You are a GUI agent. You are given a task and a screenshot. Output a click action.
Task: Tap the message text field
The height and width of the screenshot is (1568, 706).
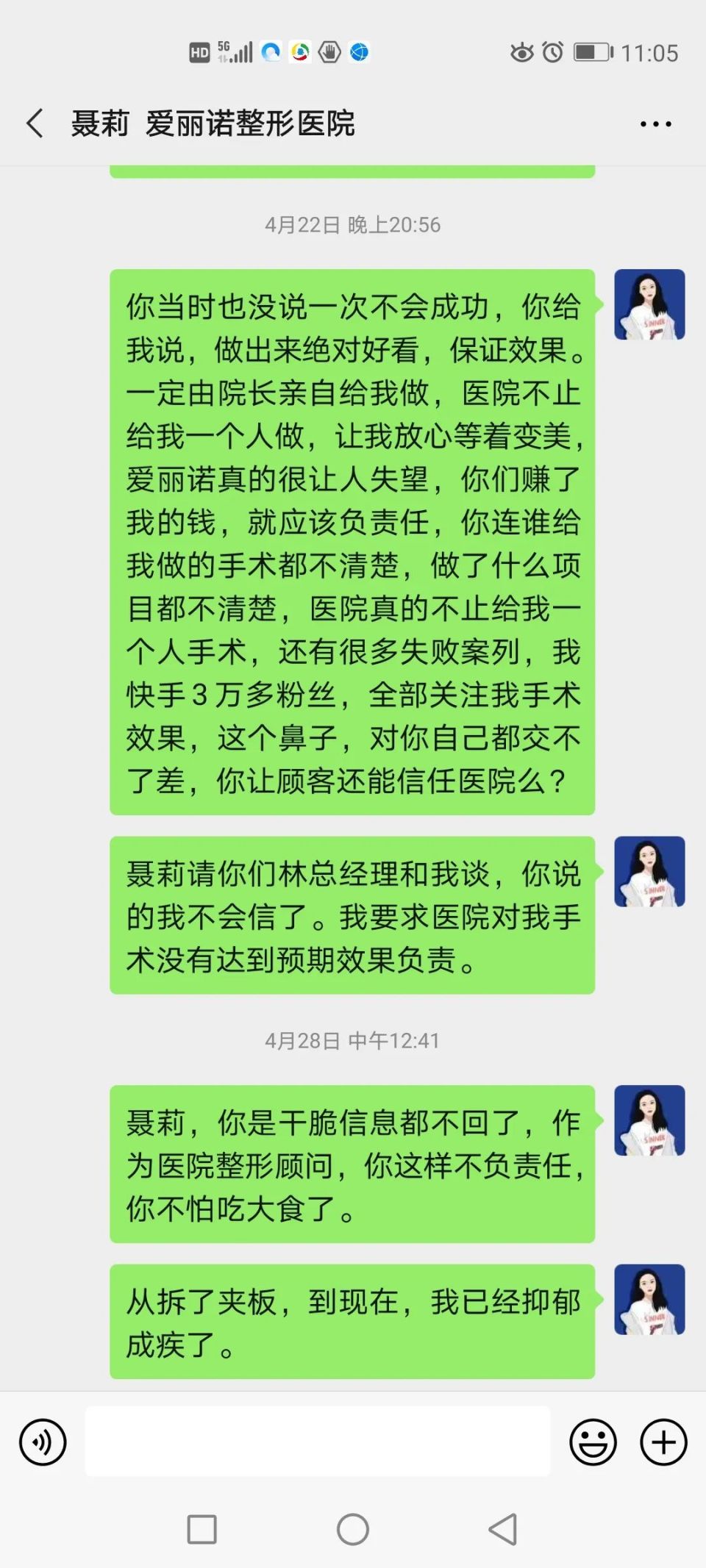coord(318,1441)
